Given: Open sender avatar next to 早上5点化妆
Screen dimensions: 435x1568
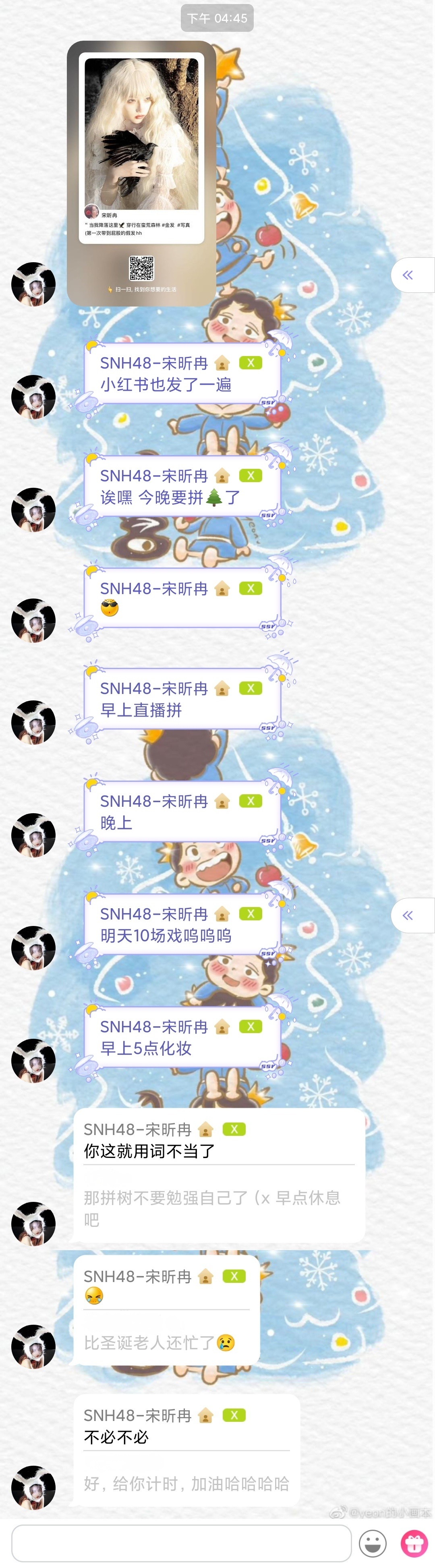Looking at the screenshot, I should [x=33, y=1061].
